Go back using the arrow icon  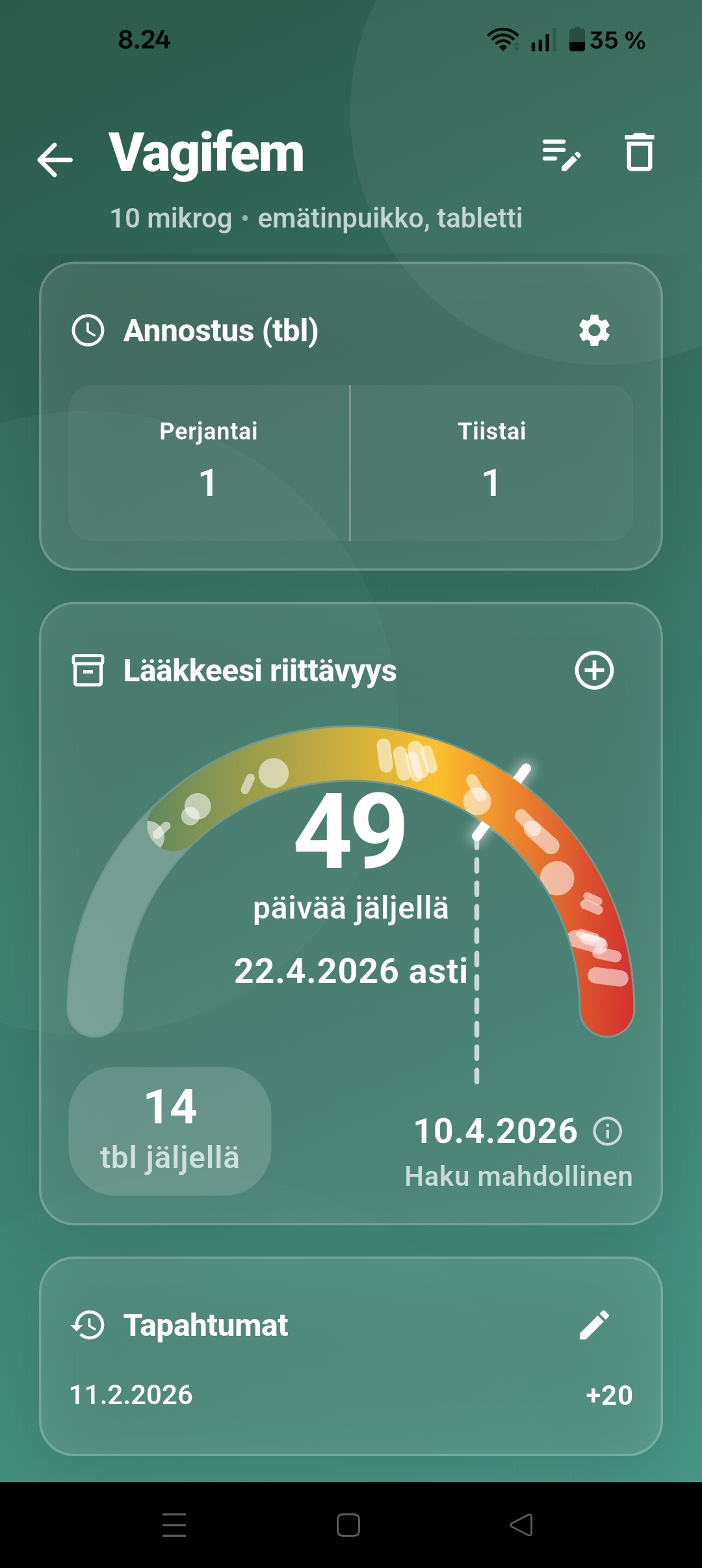pyautogui.click(x=53, y=159)
